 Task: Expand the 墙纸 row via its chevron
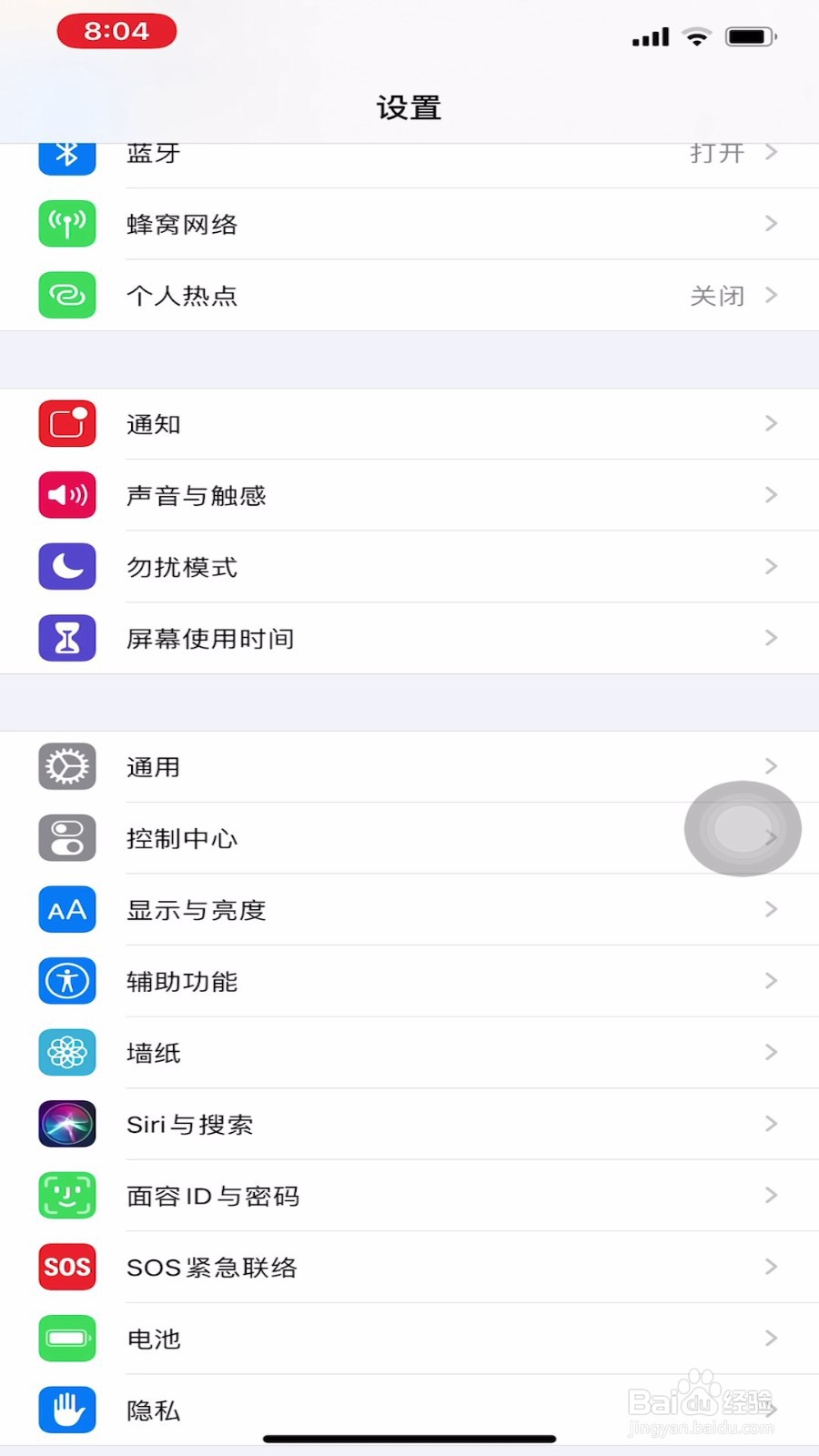(x=772, y=1053)
